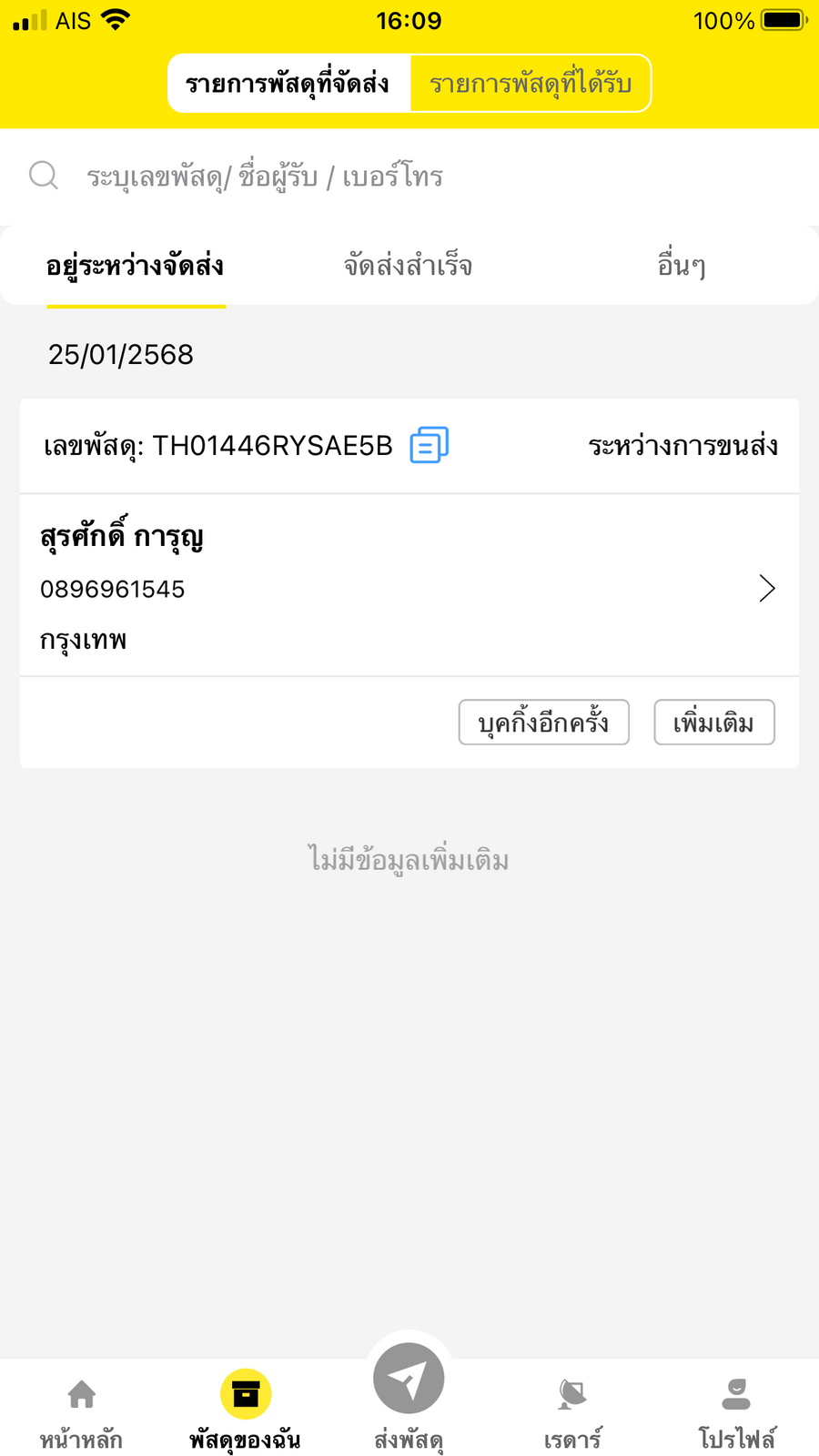Image resolution: width=819 pixels, height=1456 pixels.
Task: Tap the parcel search field
Action: pyautogui.click(x=409, y=176)
